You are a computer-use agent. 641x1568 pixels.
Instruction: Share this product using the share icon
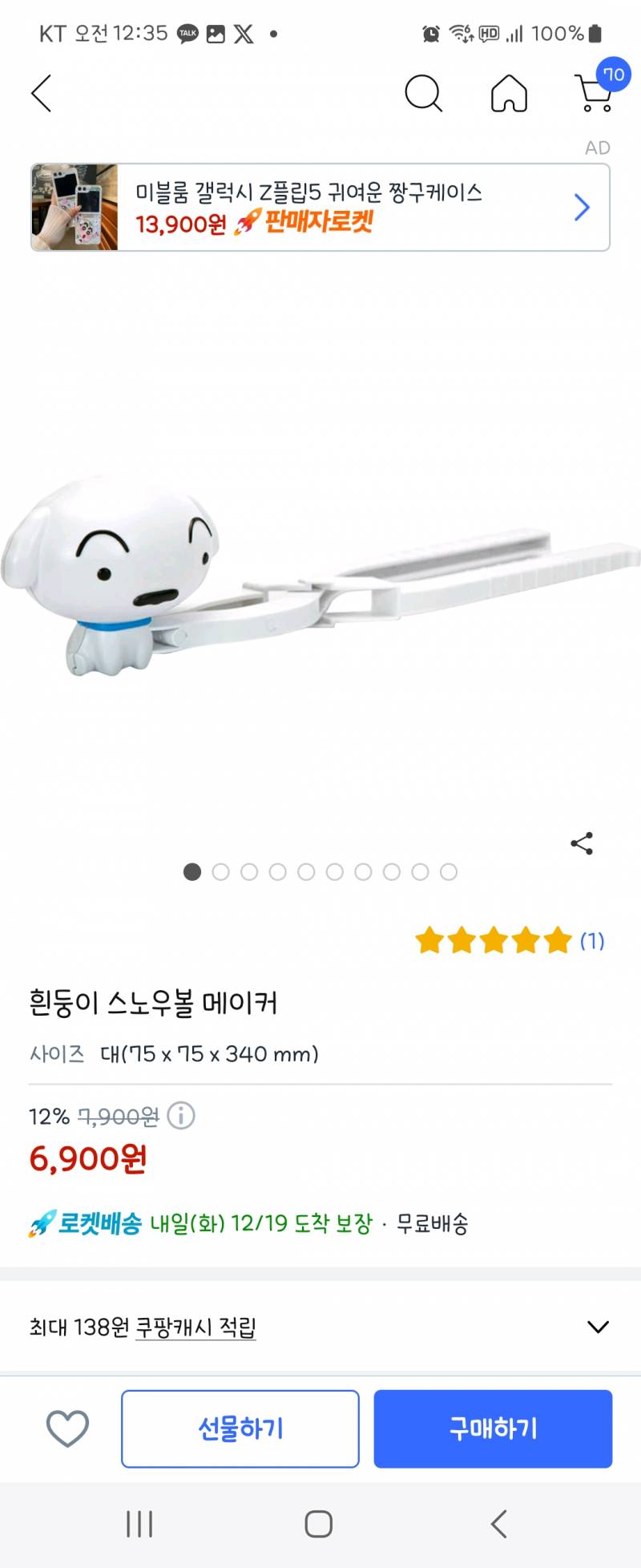click(582, 842)
